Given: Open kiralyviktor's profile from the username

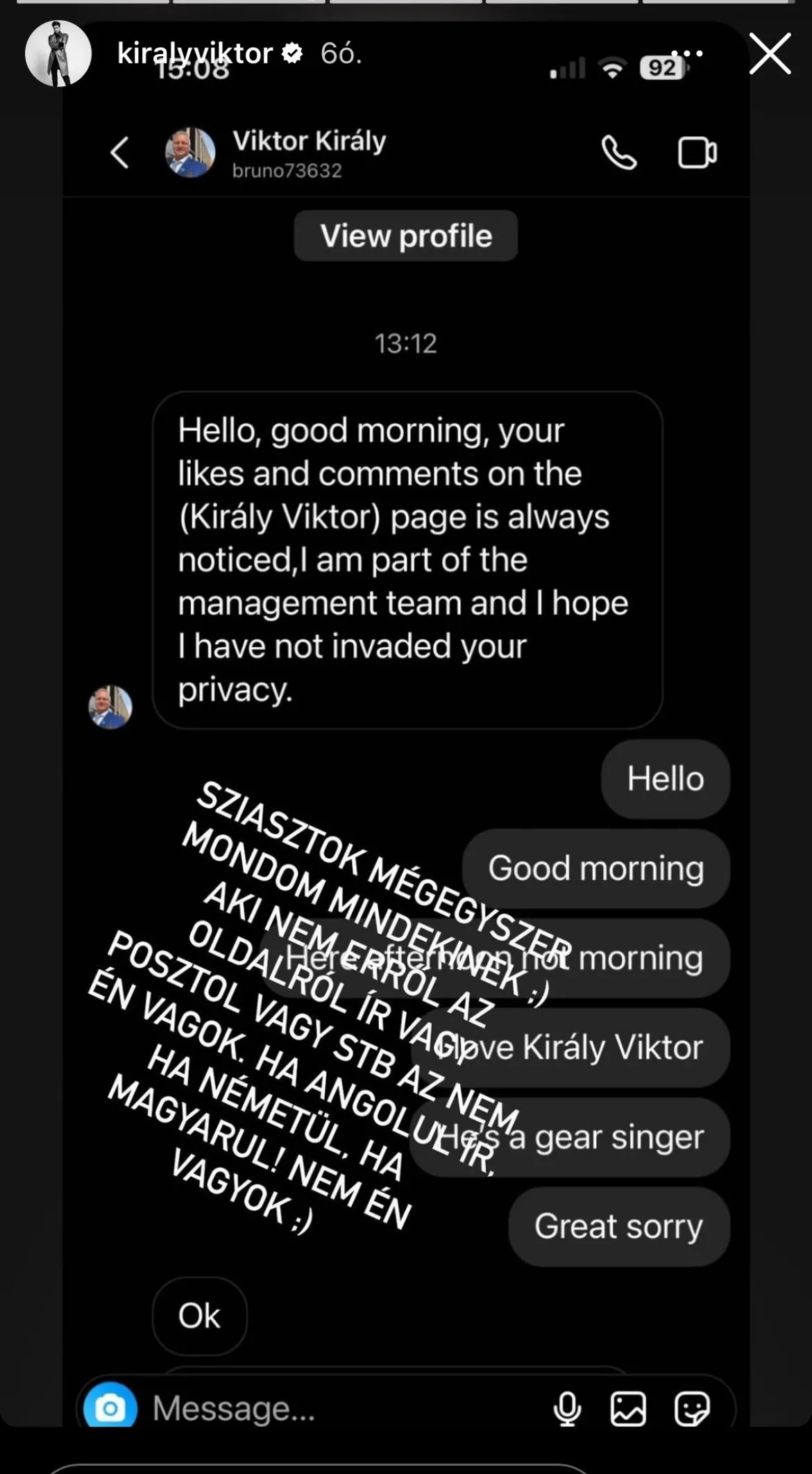Looking at the screenshot, I should click(x=195, y=53).
